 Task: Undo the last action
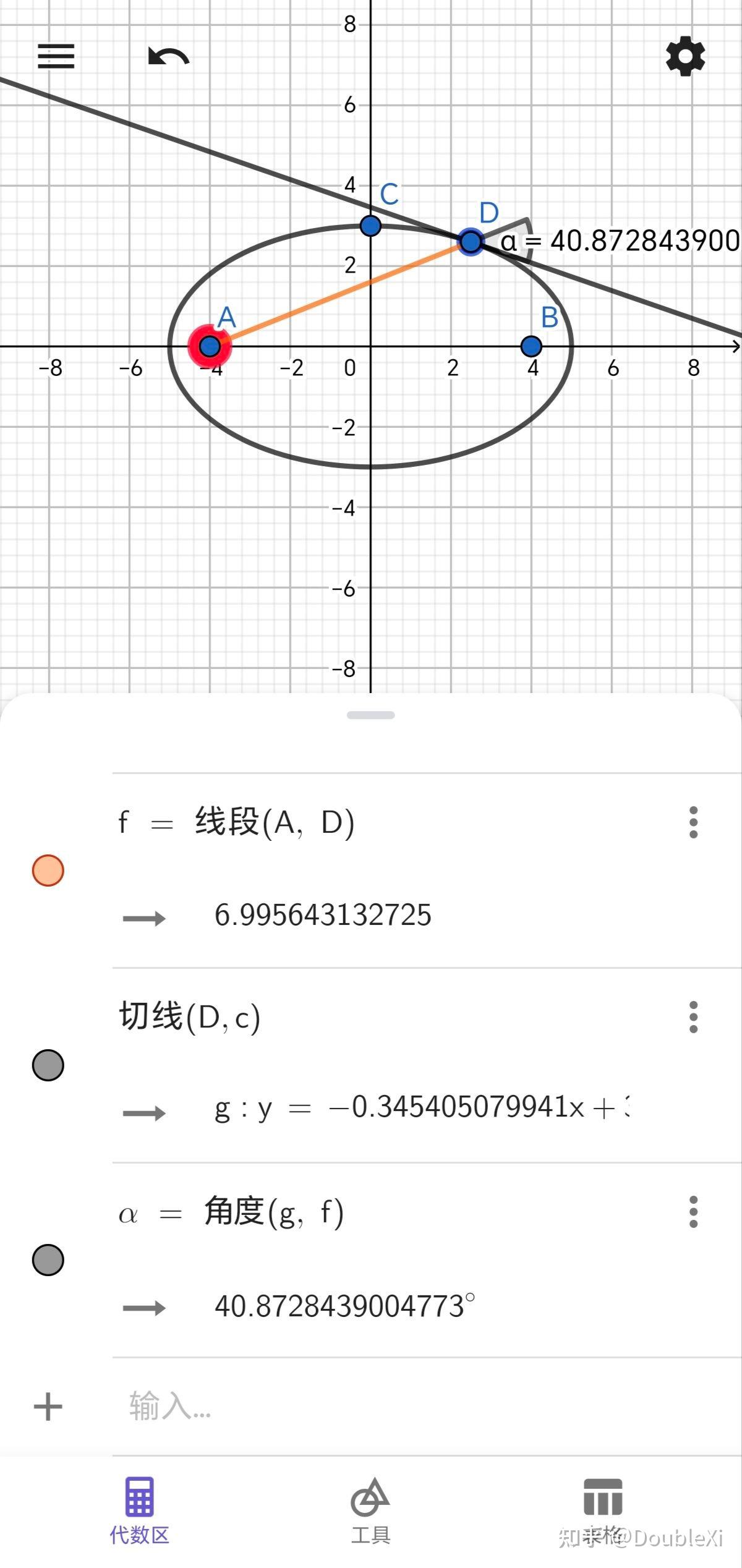(168, 57)
